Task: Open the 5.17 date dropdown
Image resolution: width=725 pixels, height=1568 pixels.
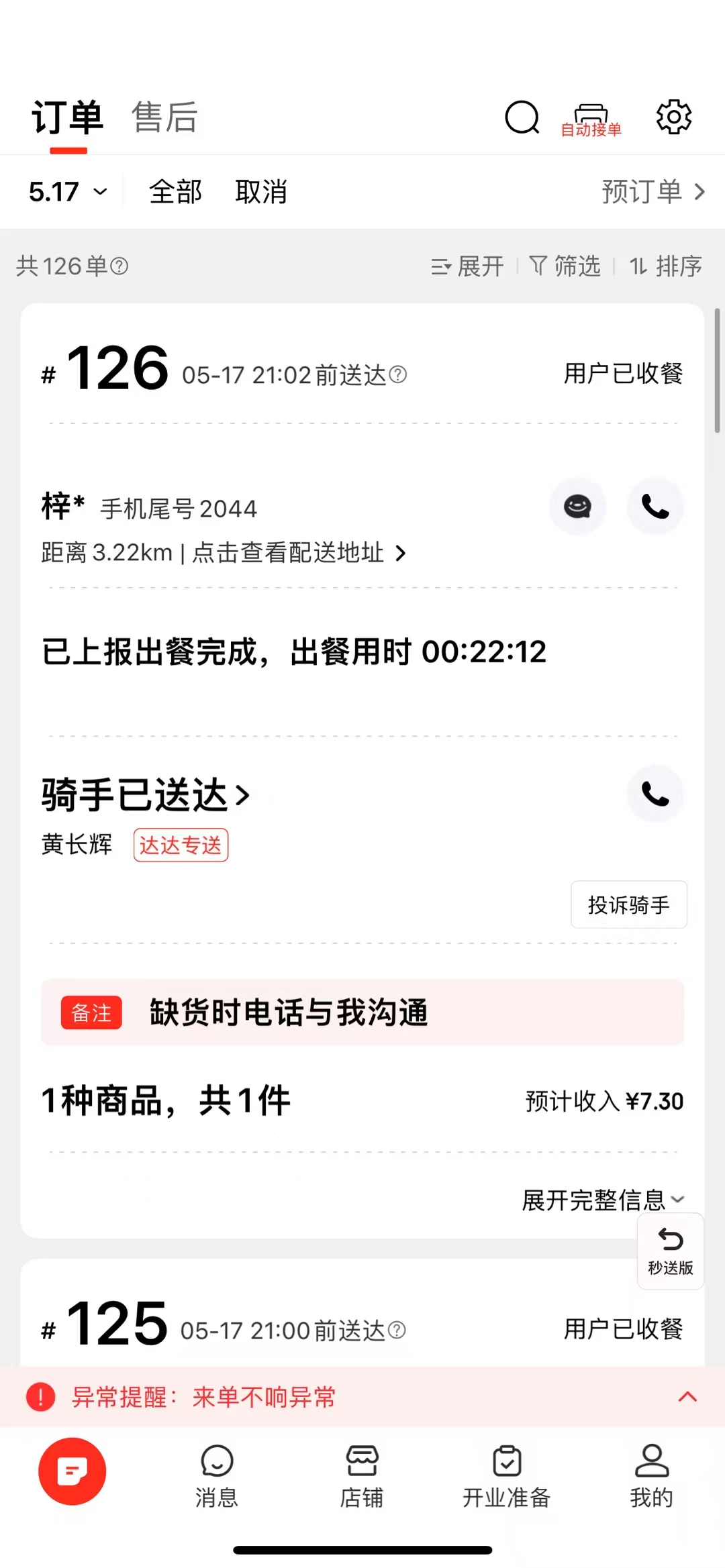Action: click(68, 192)
